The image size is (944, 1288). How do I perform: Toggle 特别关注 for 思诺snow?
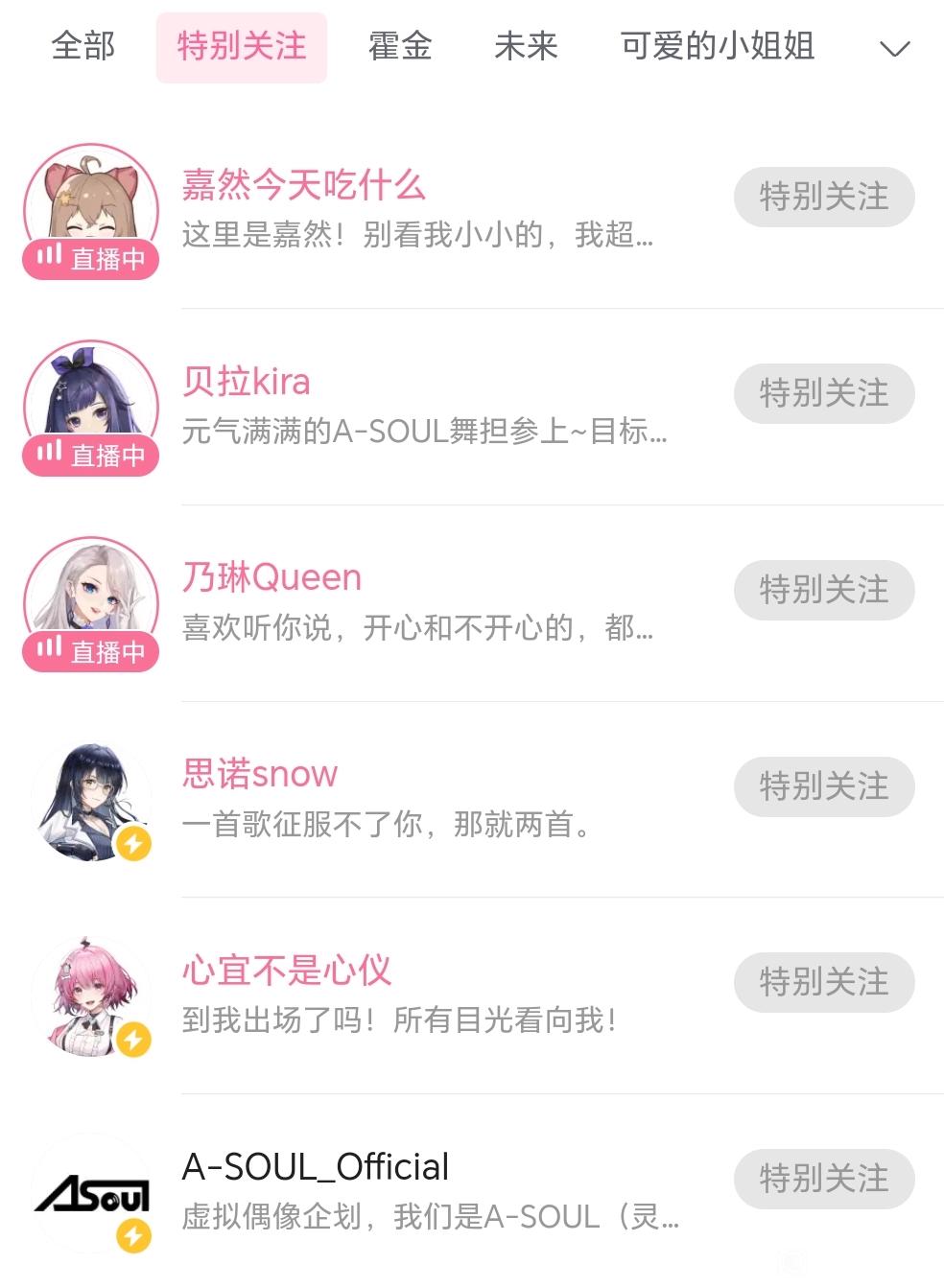pyautogui.click(x=824, y=786)
